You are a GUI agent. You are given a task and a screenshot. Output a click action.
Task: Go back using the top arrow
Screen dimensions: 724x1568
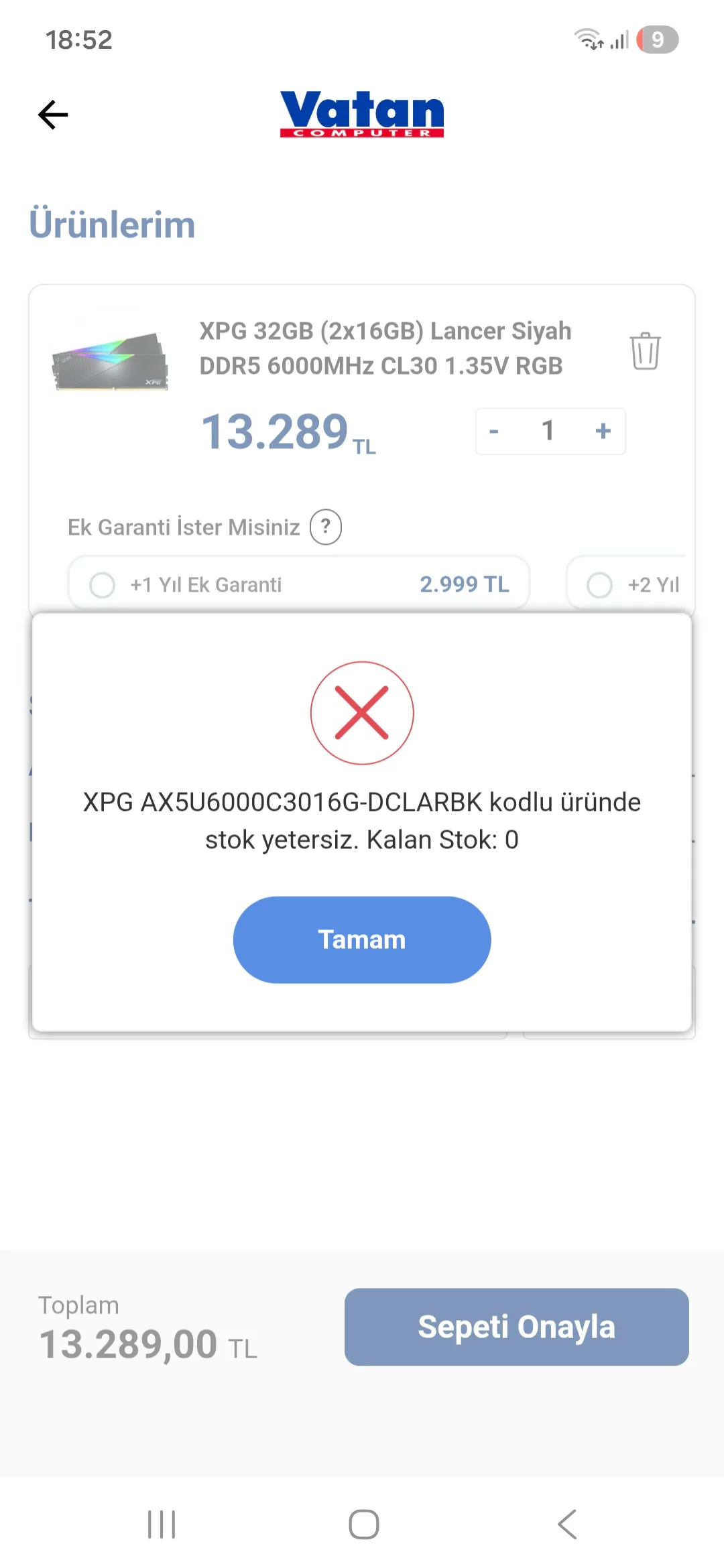click(x=54, y=115)
